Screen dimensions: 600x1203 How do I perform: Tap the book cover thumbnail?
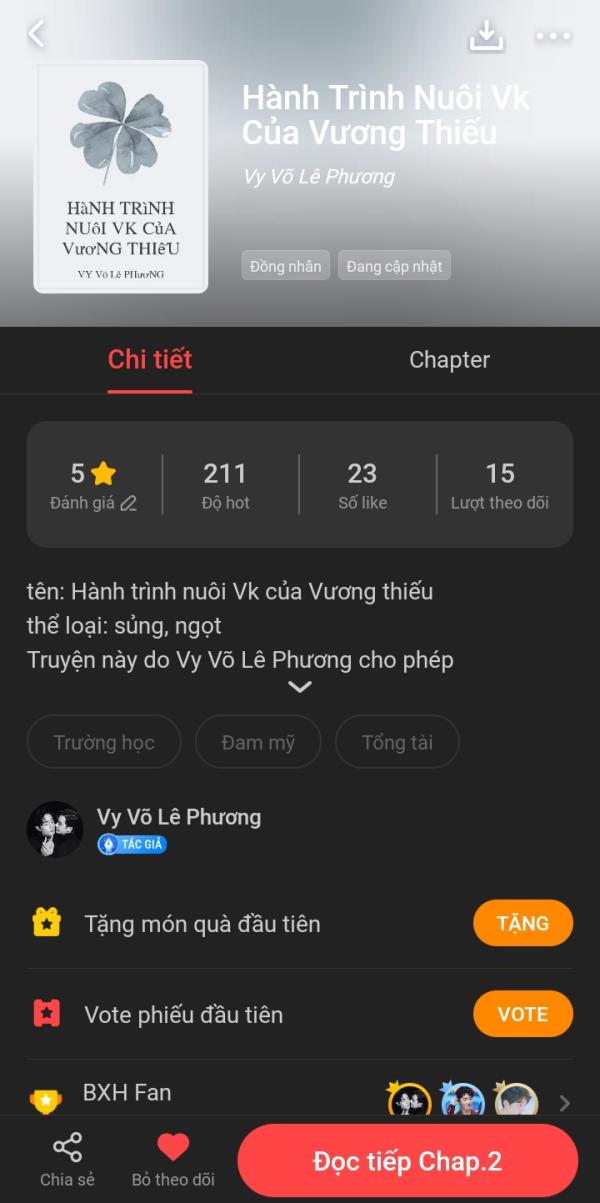(121, 177)
